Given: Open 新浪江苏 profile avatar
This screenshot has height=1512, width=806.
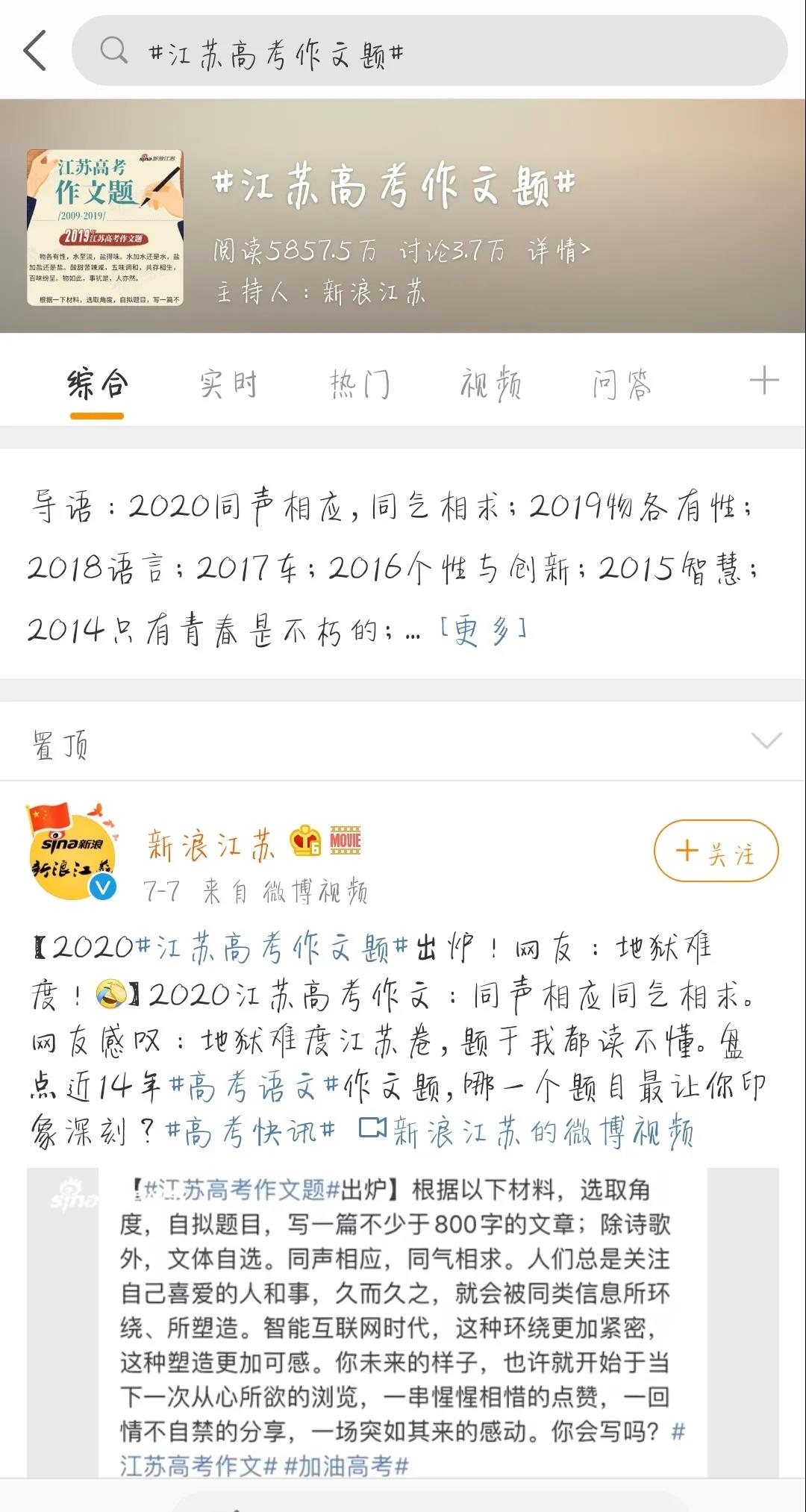Looking at the screenshot, I should tap(72, 851).
